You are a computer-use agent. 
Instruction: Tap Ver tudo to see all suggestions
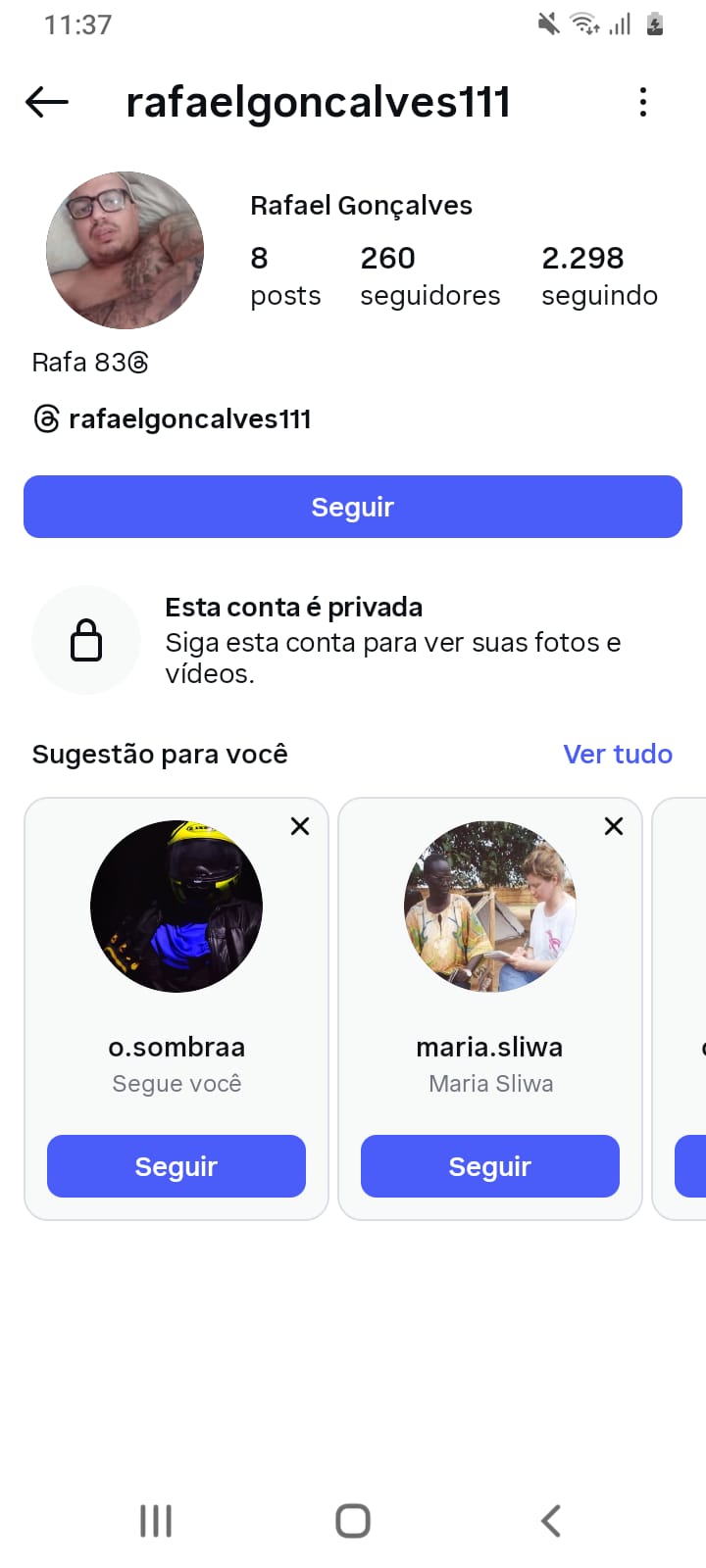(x=618, y=754)
